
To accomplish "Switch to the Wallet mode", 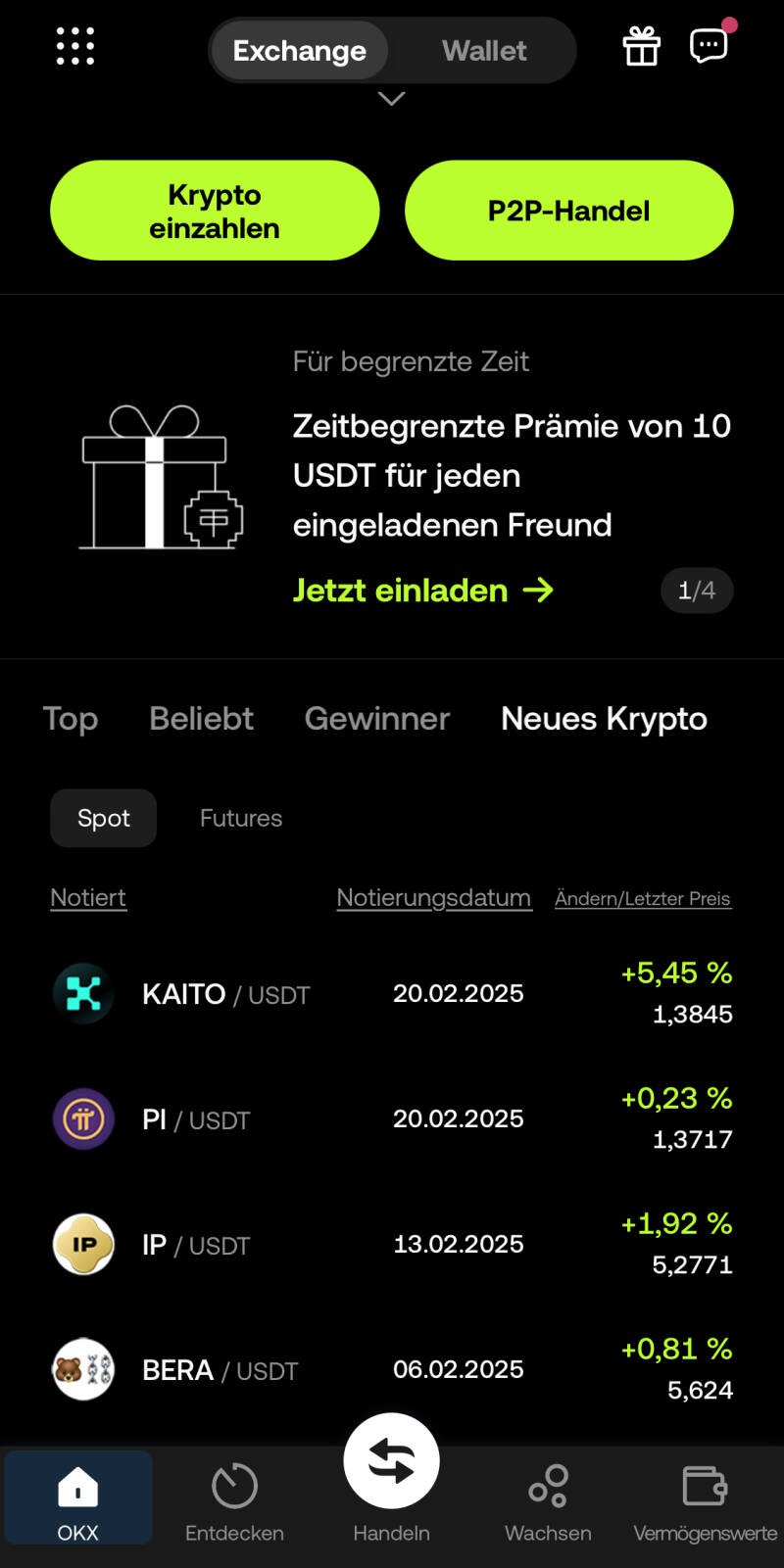I will [484, 51].
